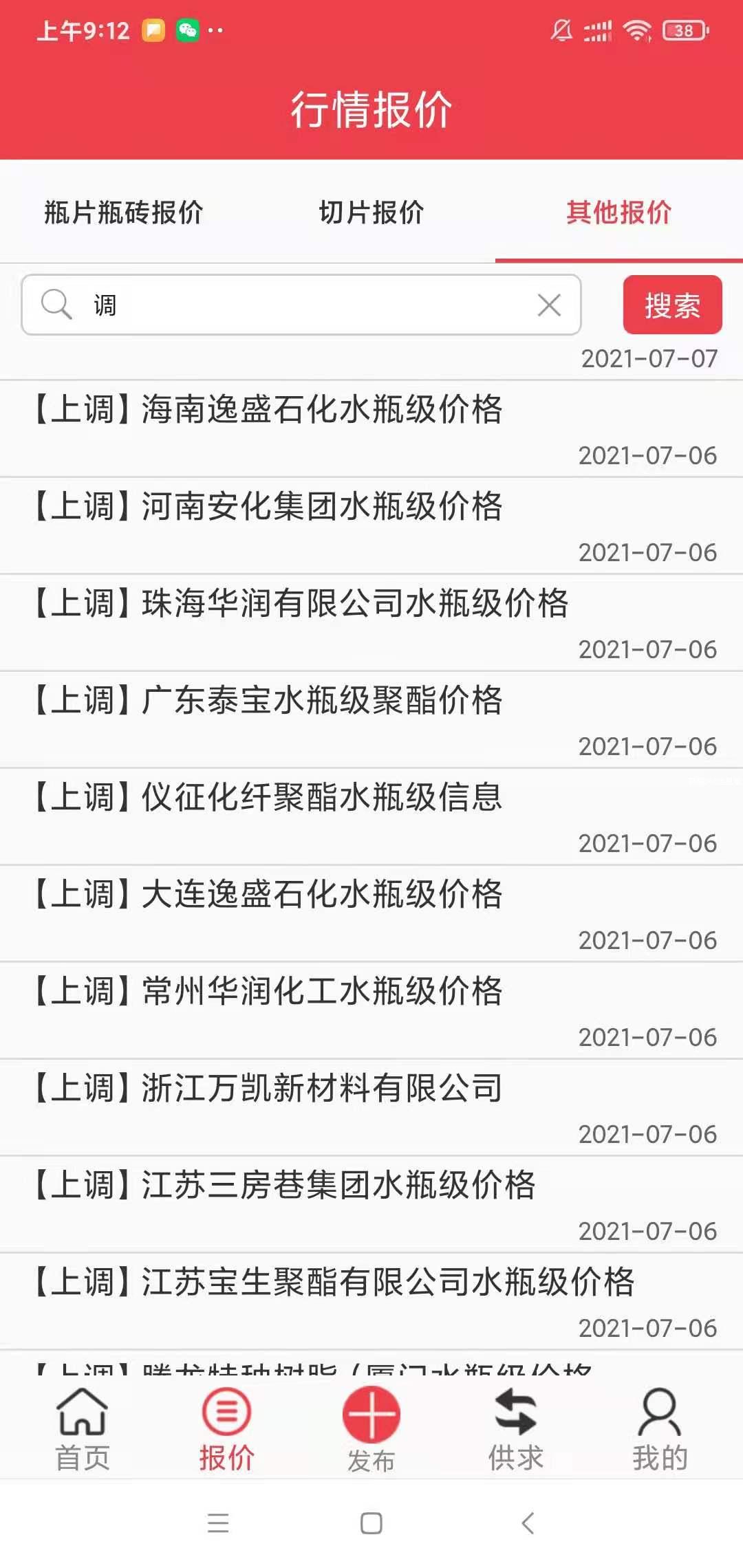Switch to the 切片报价 tab
The height and width of the screenshot is (1568, 743).
pyautogui.click(x=371, y=213)
